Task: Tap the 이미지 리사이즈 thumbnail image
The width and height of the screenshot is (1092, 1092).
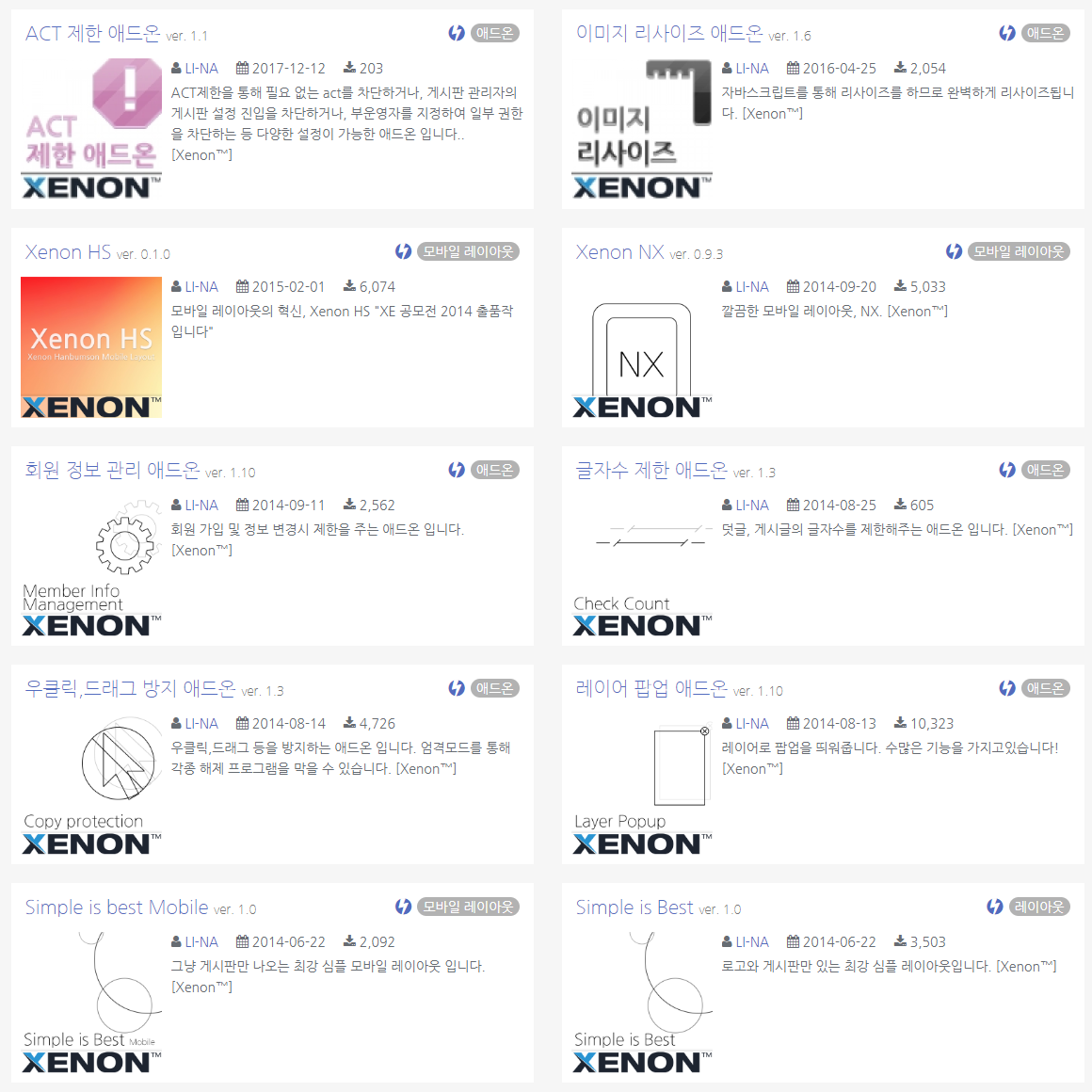Action: 642,130
